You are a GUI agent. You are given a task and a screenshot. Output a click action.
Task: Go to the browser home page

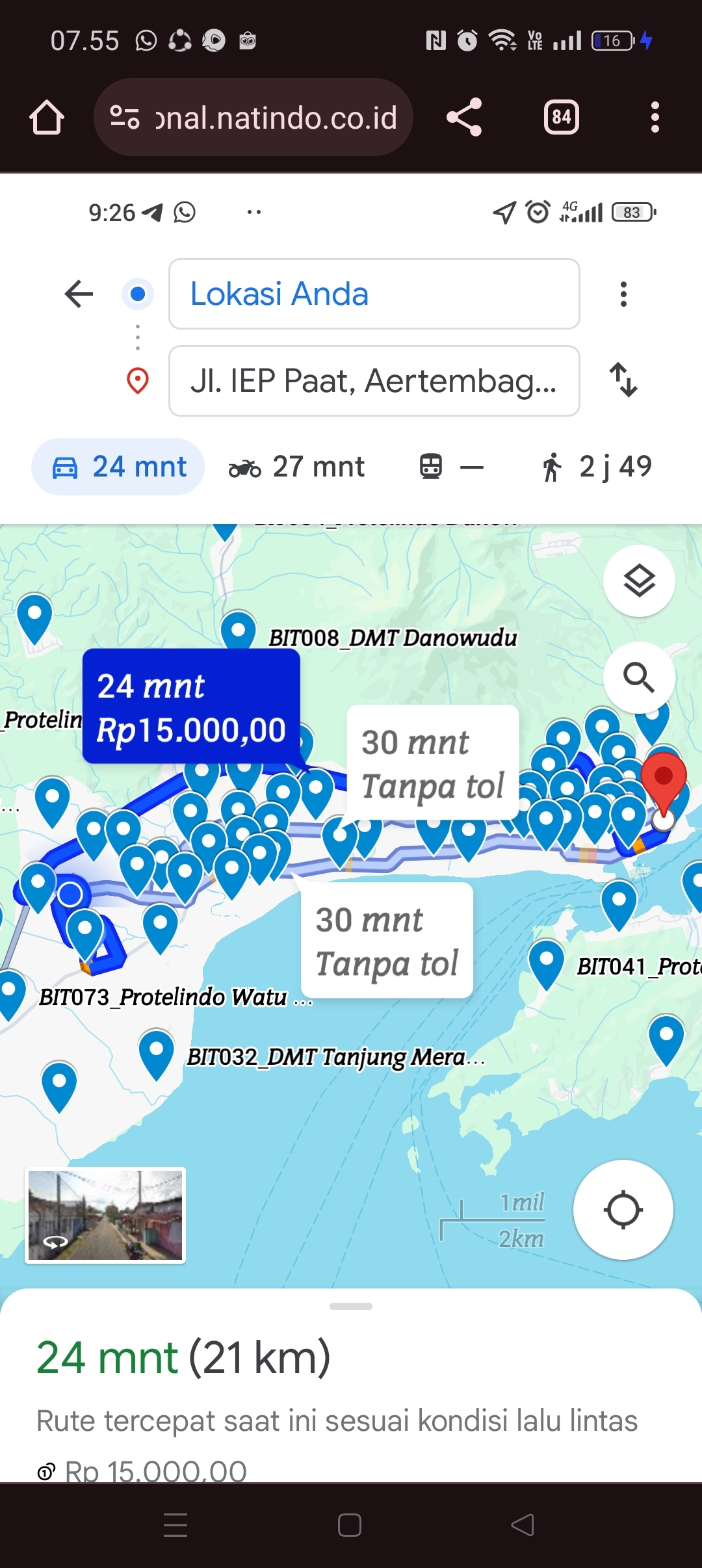tap(47, 118)
